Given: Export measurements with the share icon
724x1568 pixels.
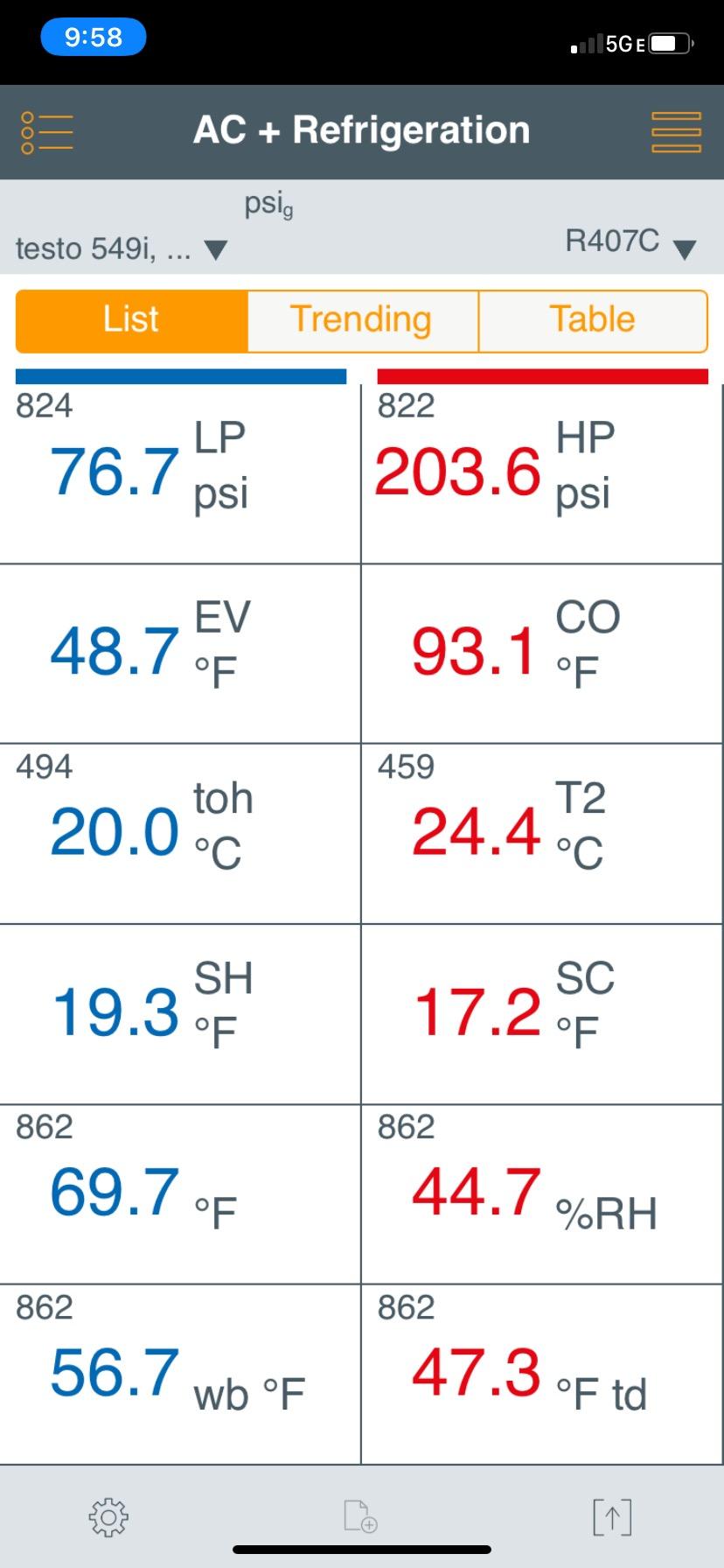Looking at the screenshot, I should (611, 1516).
